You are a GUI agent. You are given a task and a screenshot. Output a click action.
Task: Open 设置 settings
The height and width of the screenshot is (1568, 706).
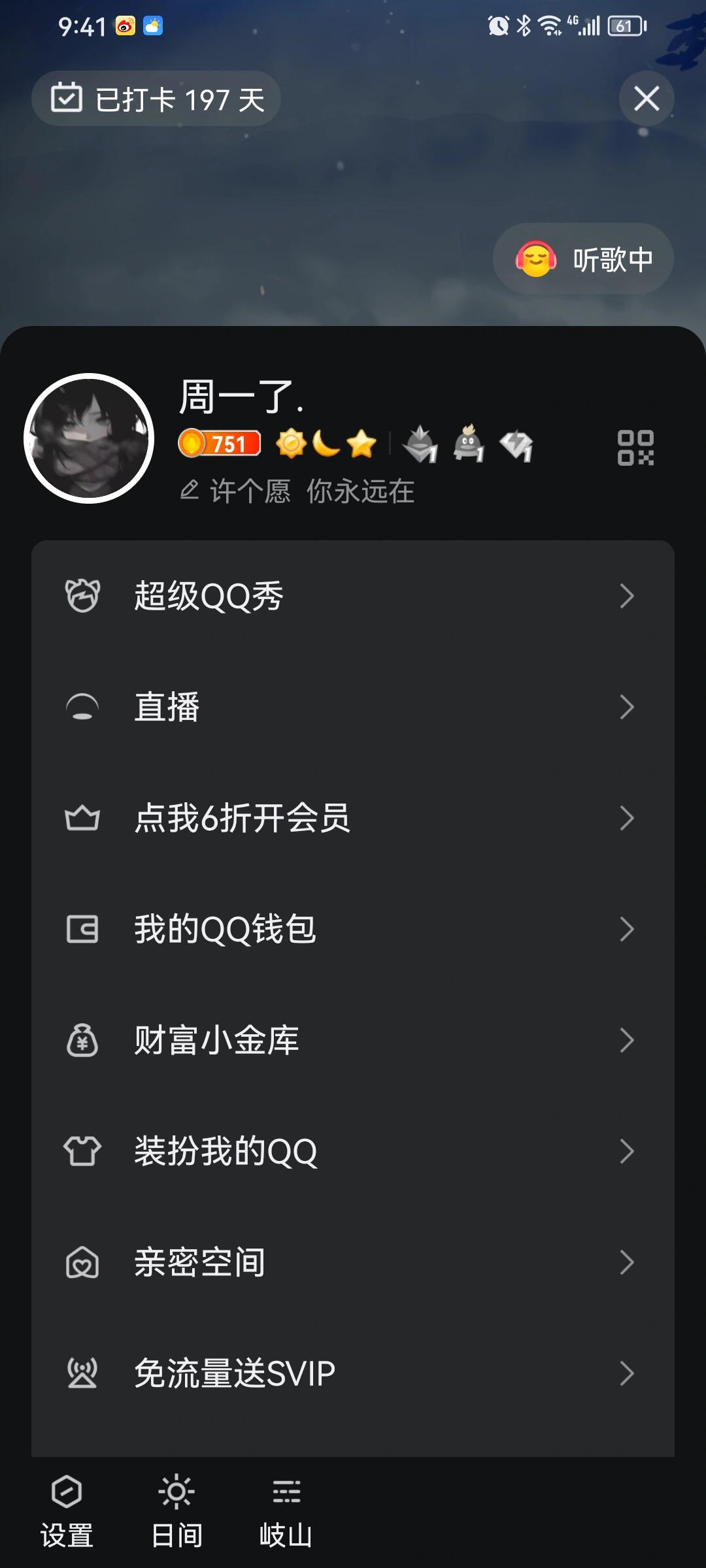tap(67, 1511)
